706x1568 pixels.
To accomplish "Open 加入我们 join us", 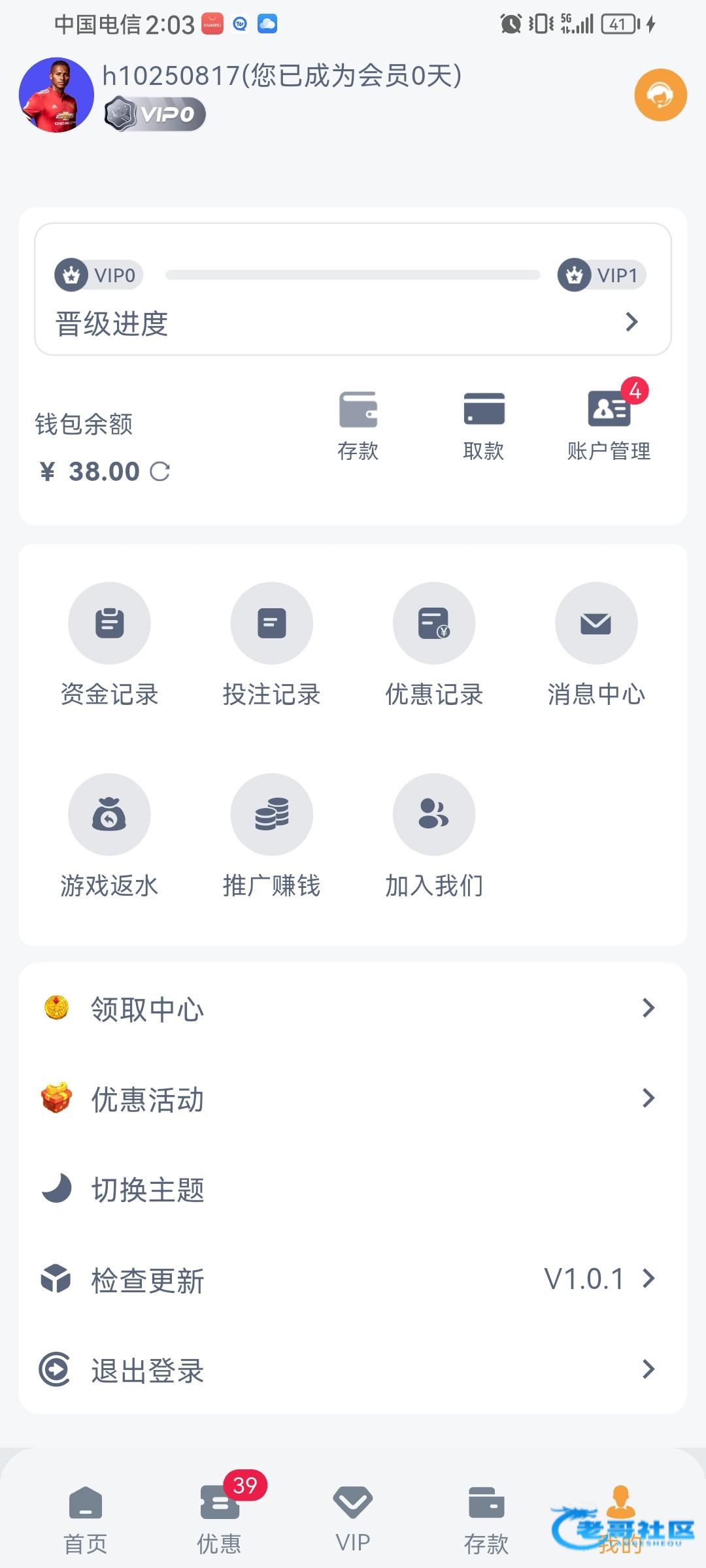I will pos(434,836).
